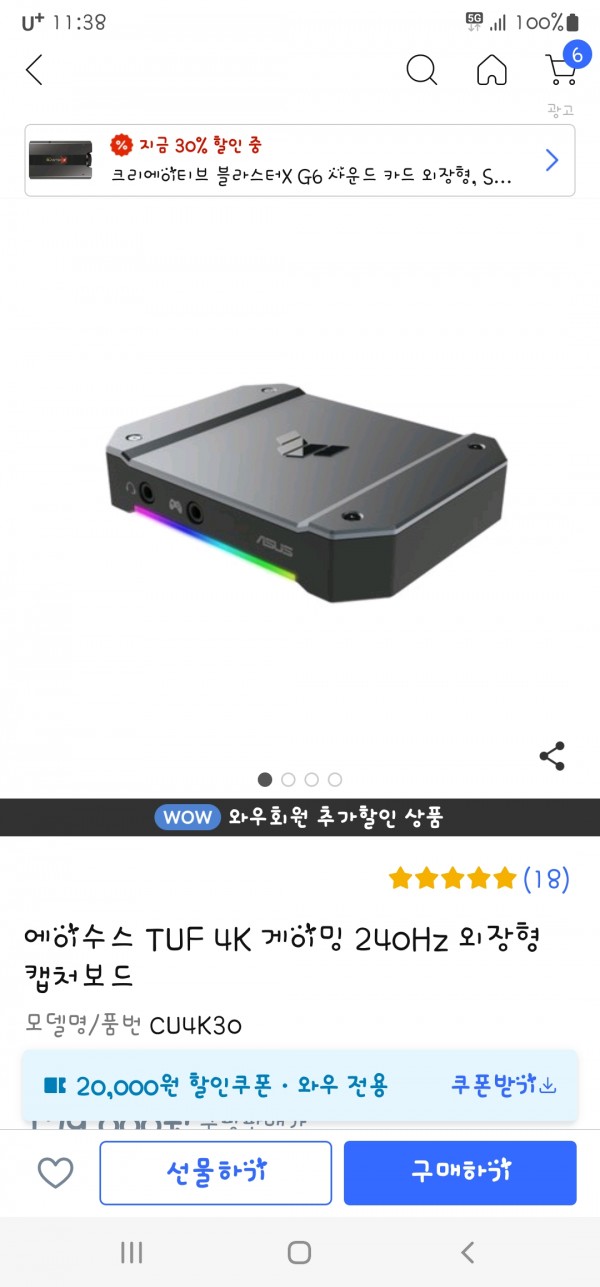Open recent apps from the navigation bar
Image resolution: width=600 pixels, height=1287 pixels.
[131, 1252]
